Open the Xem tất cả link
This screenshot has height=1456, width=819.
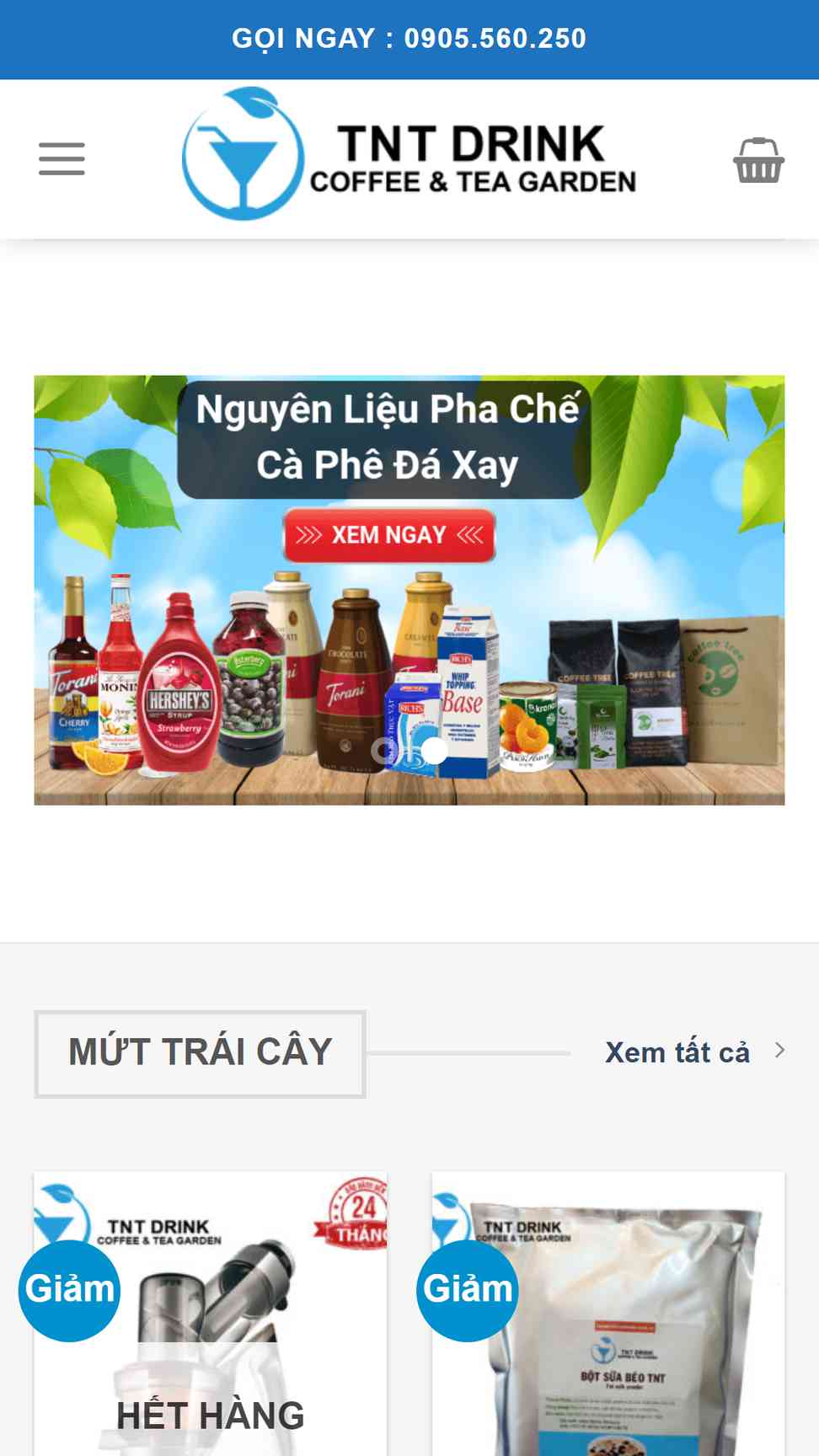coord(695,1052)
